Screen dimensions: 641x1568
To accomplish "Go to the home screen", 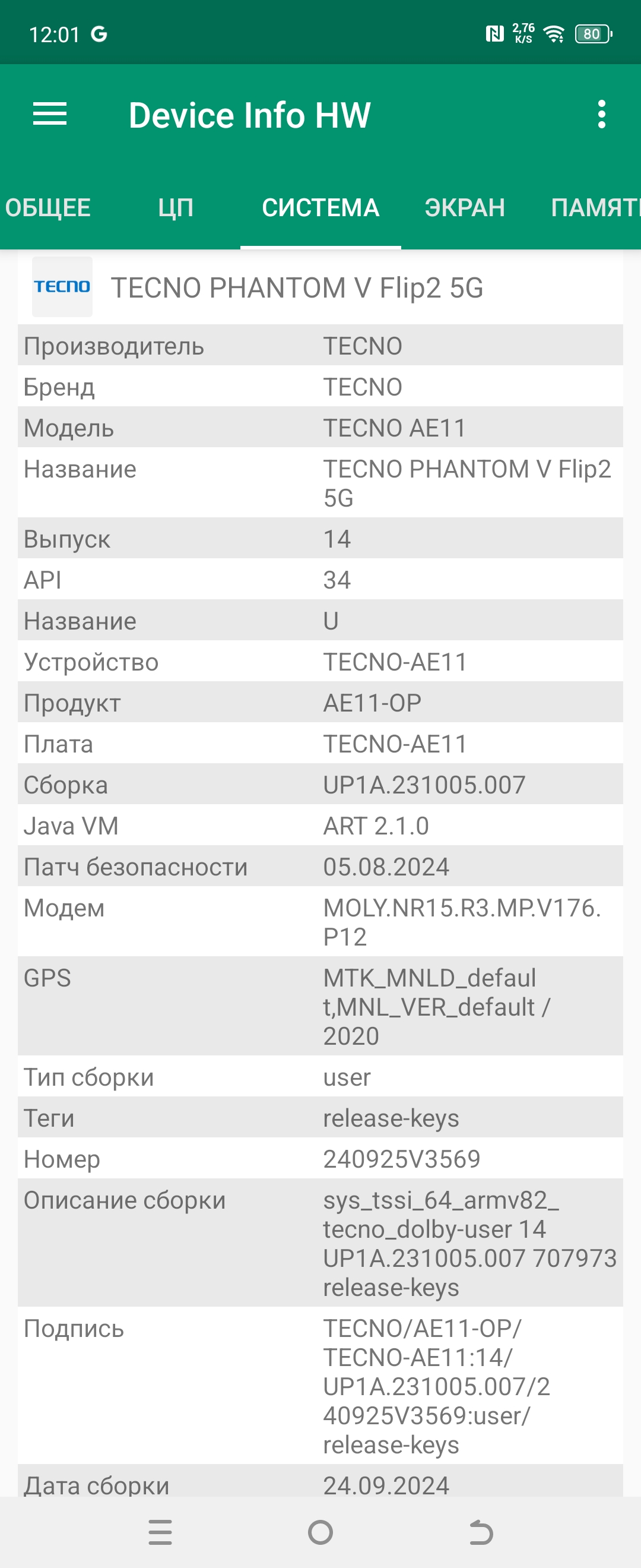I will point(320,1532).
